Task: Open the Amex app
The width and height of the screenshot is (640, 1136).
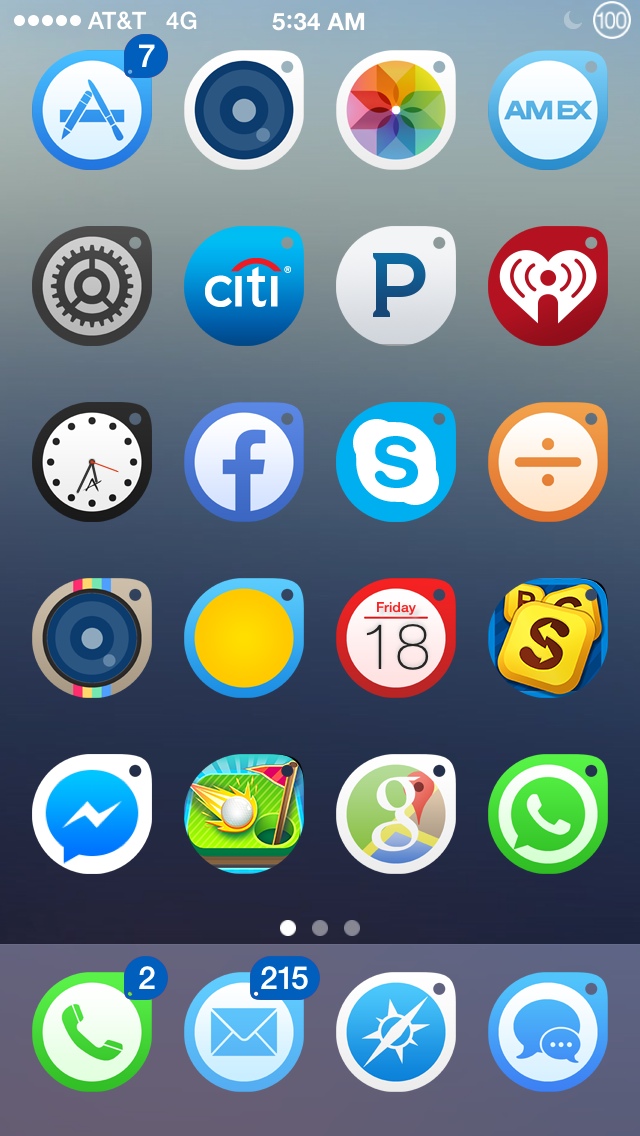Action: point(548,110)
